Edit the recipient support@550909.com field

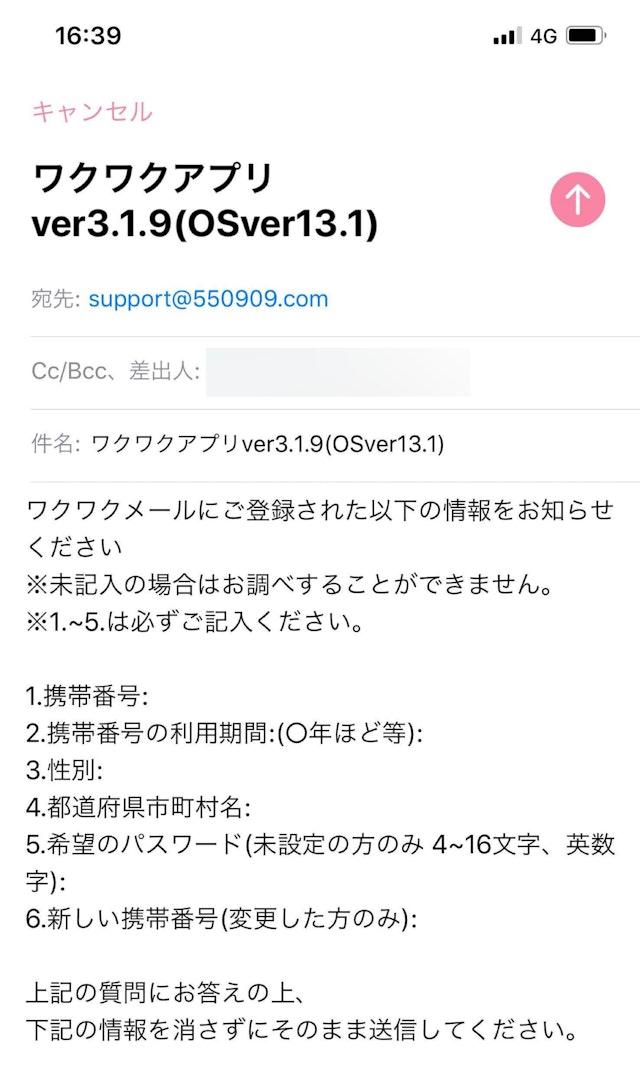[208, 299]
